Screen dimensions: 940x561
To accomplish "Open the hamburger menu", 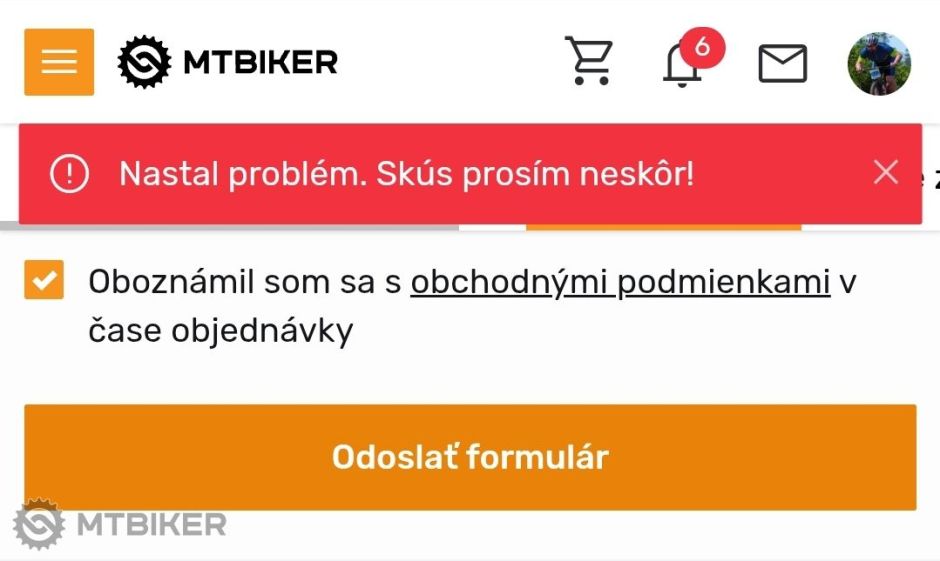I will pos(59,62).
